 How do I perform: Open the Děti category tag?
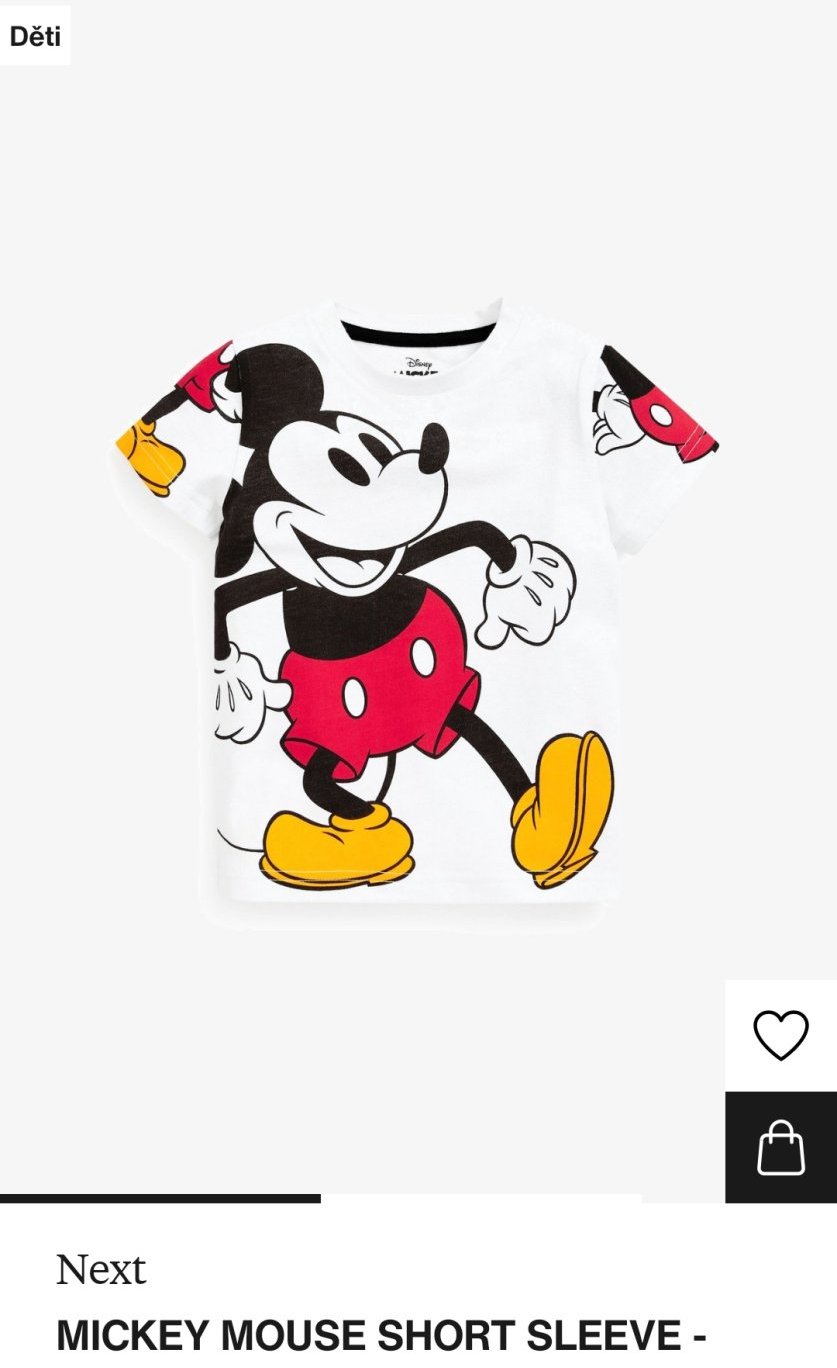pos(35,37)
